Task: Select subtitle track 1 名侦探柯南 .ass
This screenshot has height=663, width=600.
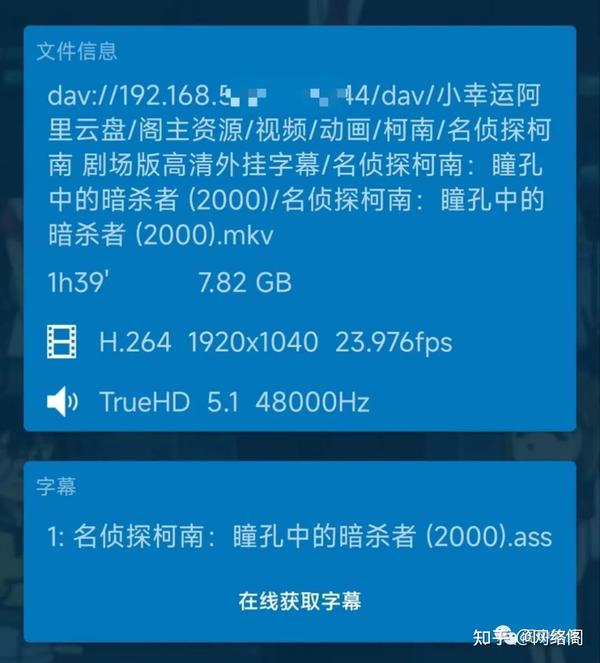Action: pyautogui.click(x=299, y=538)
